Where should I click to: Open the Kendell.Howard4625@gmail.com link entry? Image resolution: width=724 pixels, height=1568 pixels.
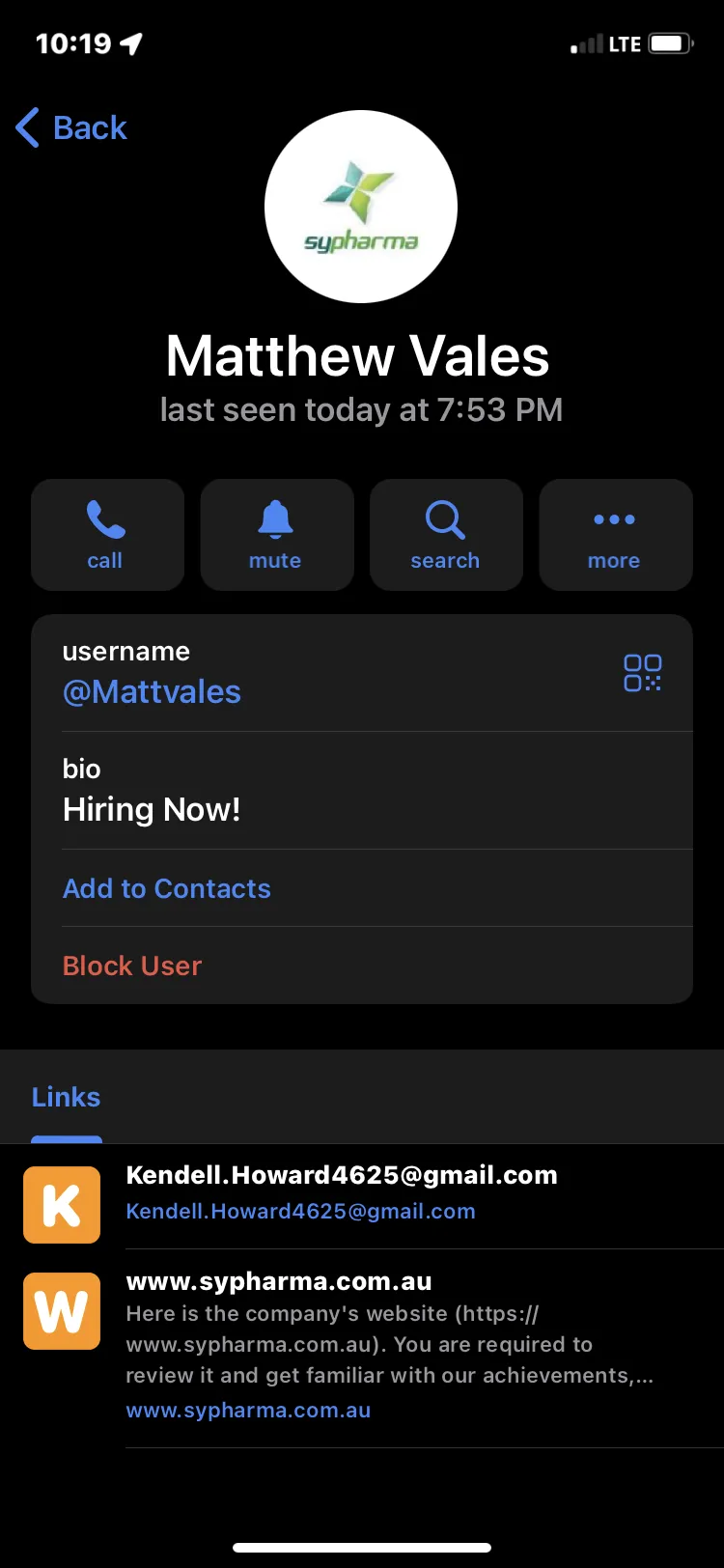point(362,1196)
